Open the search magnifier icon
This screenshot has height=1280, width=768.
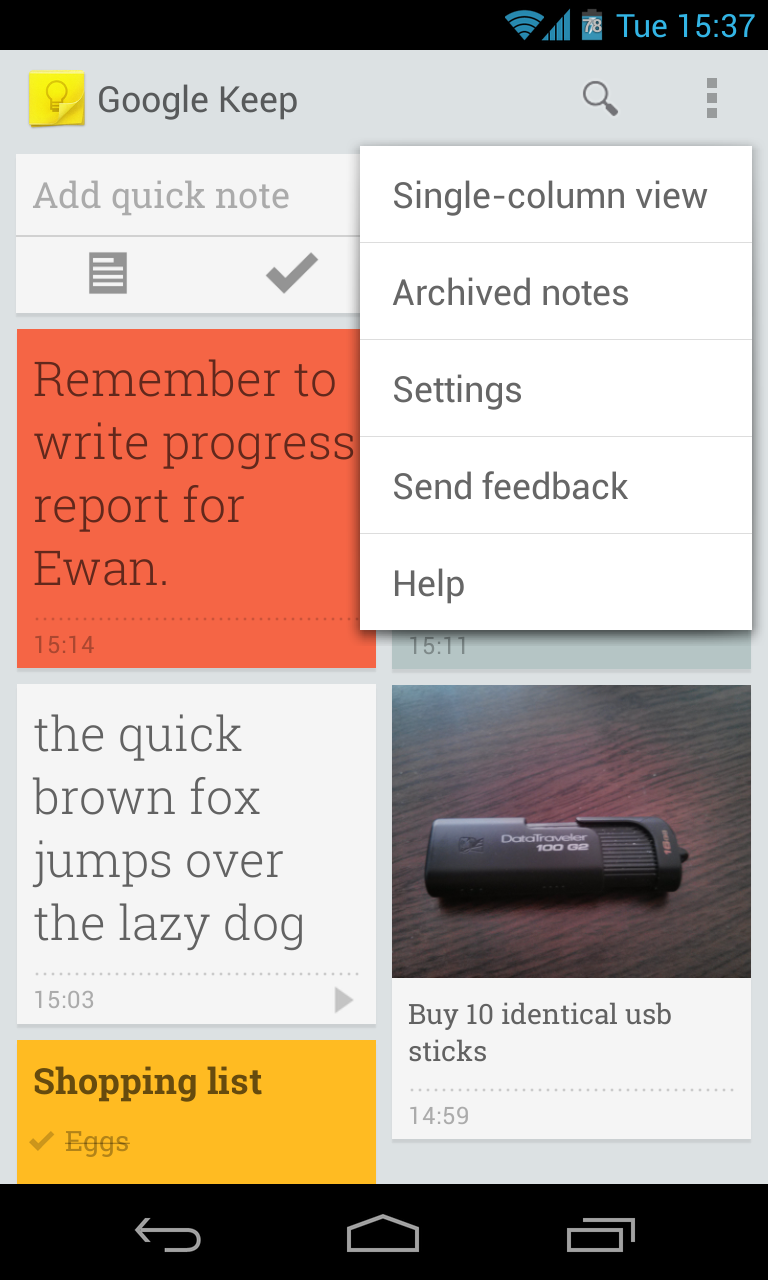pyautogui.click(x=600, y=99)
